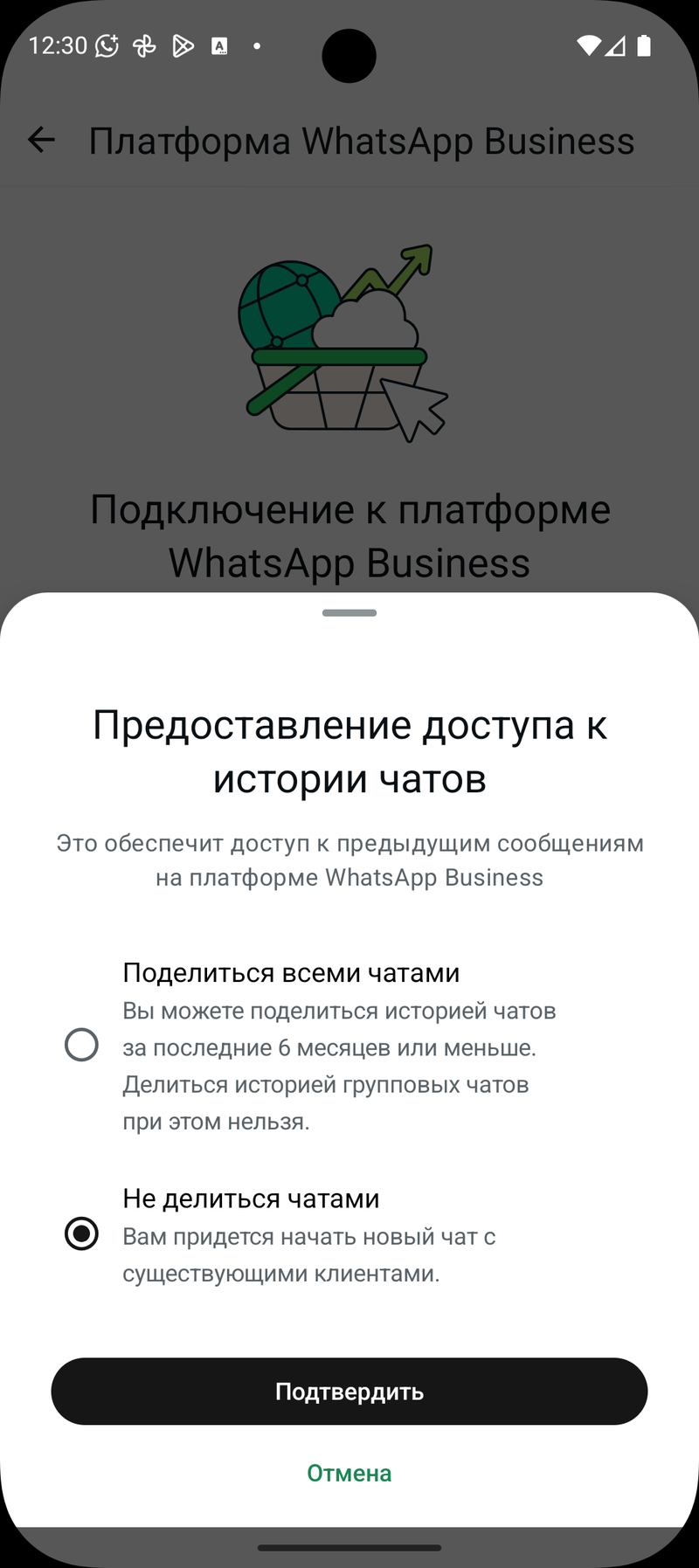The height and width of the screenshot is (1568, 699).
Task: Open the fan-shaped notification icon
Action: 145,45
